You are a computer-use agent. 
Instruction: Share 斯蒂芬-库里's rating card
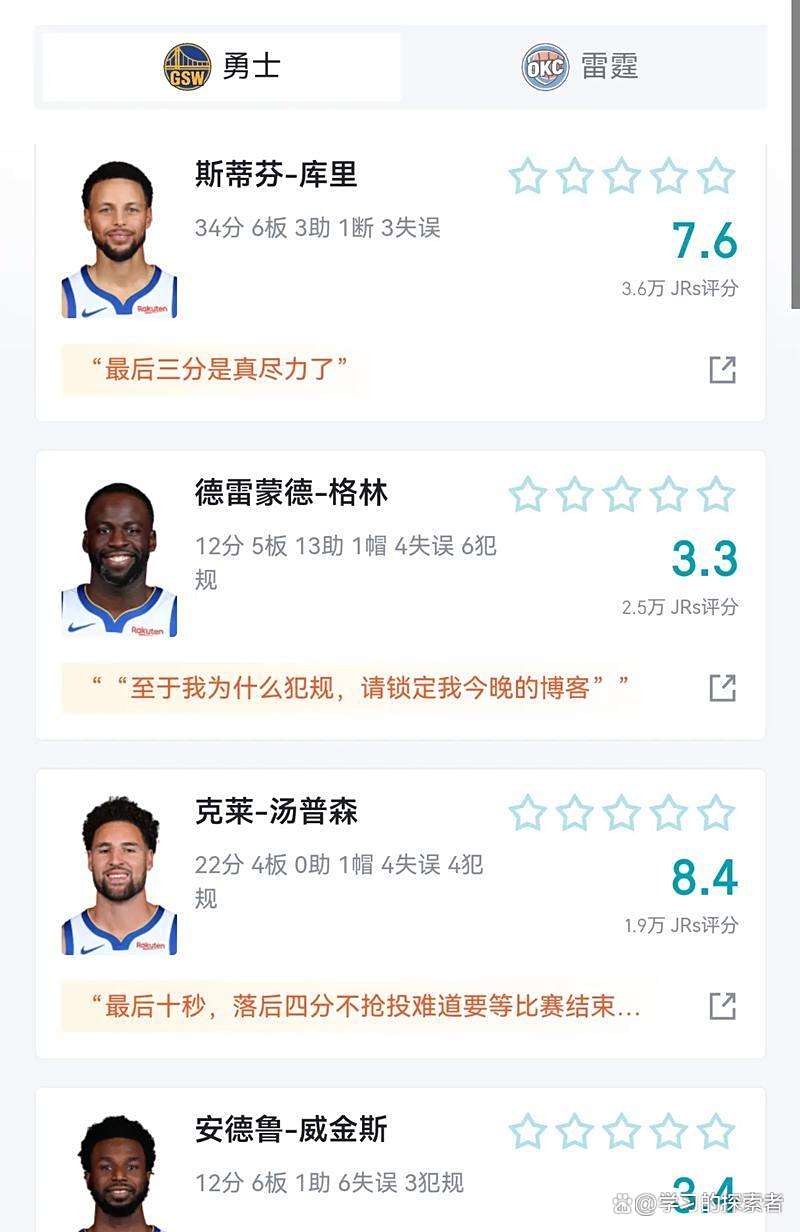[x=722, y=370]
